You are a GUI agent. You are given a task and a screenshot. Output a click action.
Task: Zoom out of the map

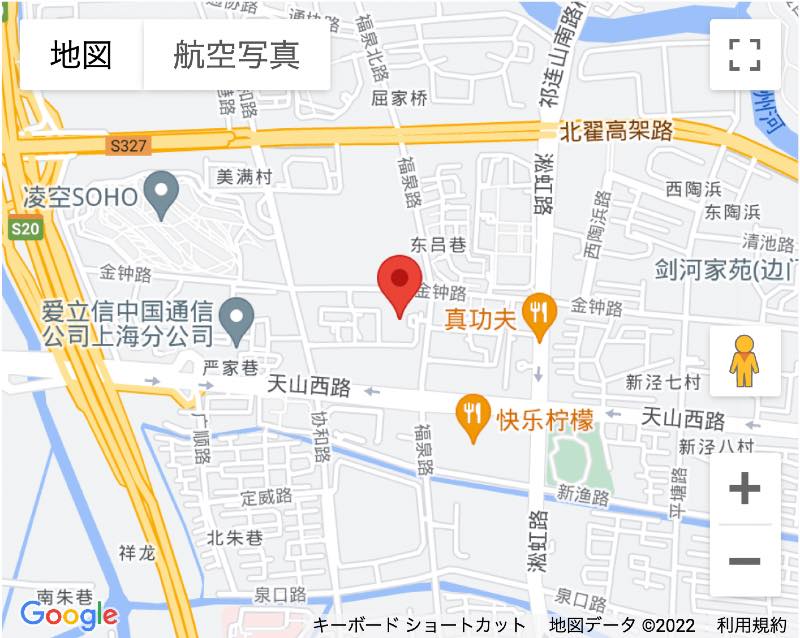coord(744,561)
